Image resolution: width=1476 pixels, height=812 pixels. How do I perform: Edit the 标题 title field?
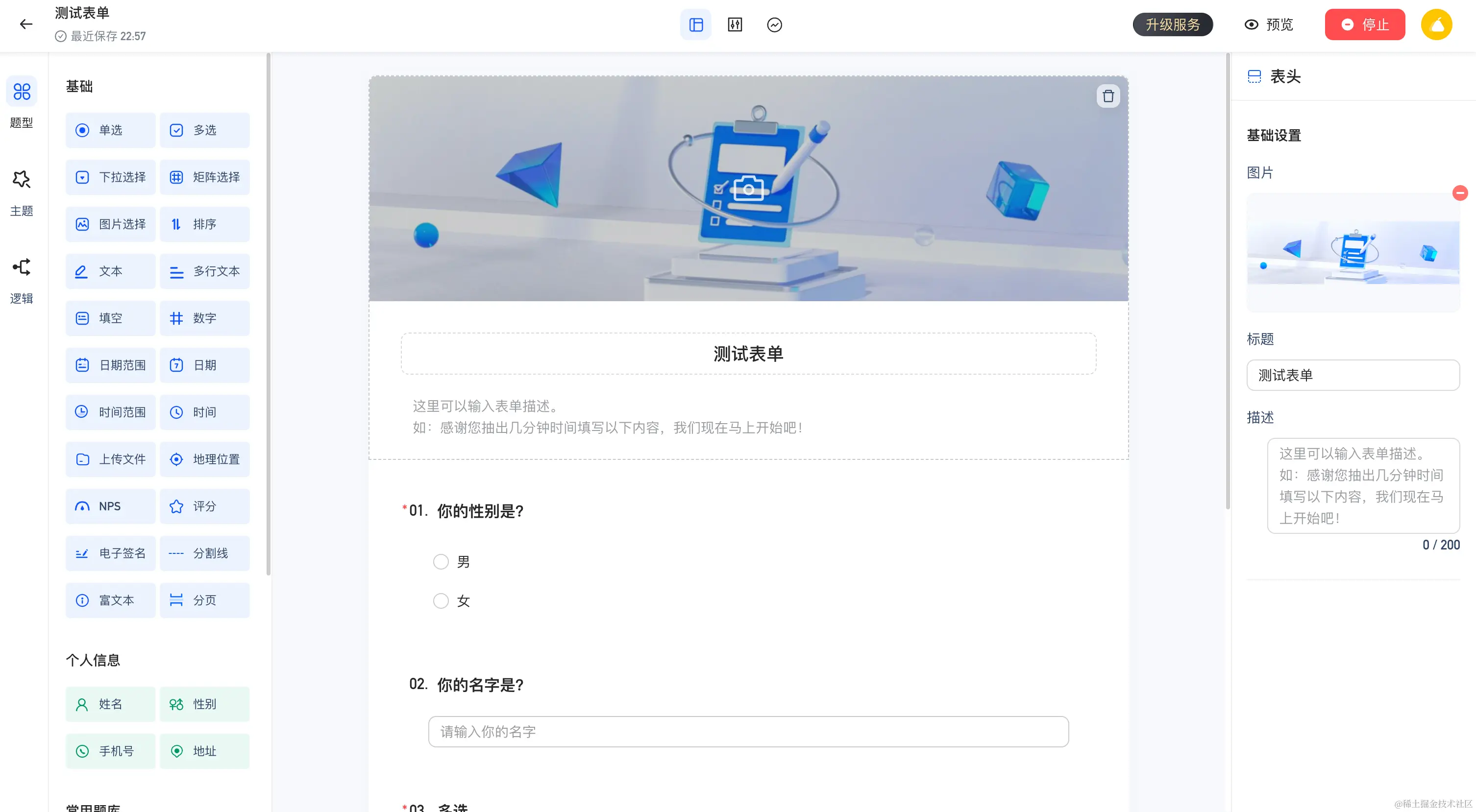tap(1353, 375)
